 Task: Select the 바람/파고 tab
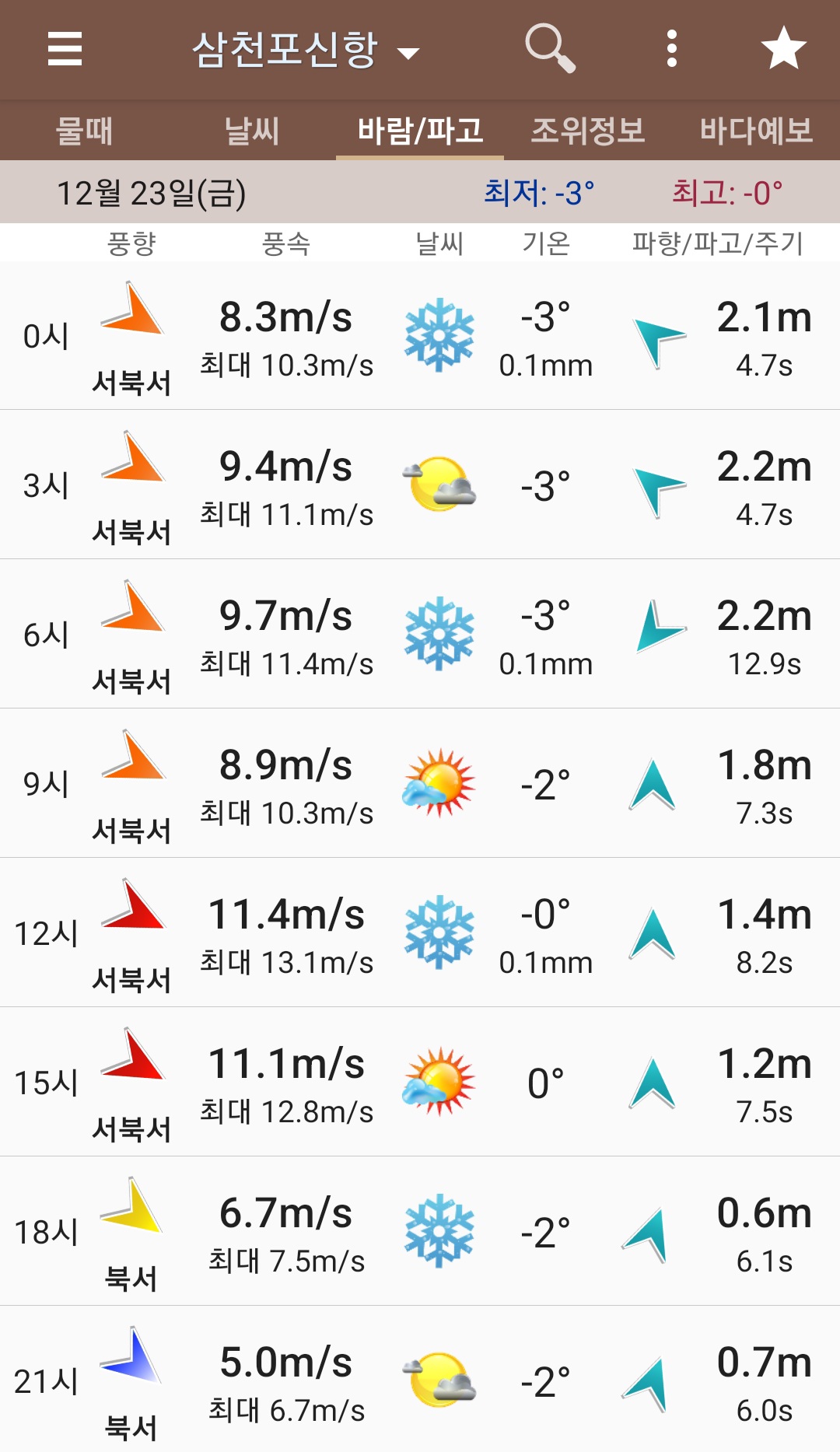[x=420, y=130]
